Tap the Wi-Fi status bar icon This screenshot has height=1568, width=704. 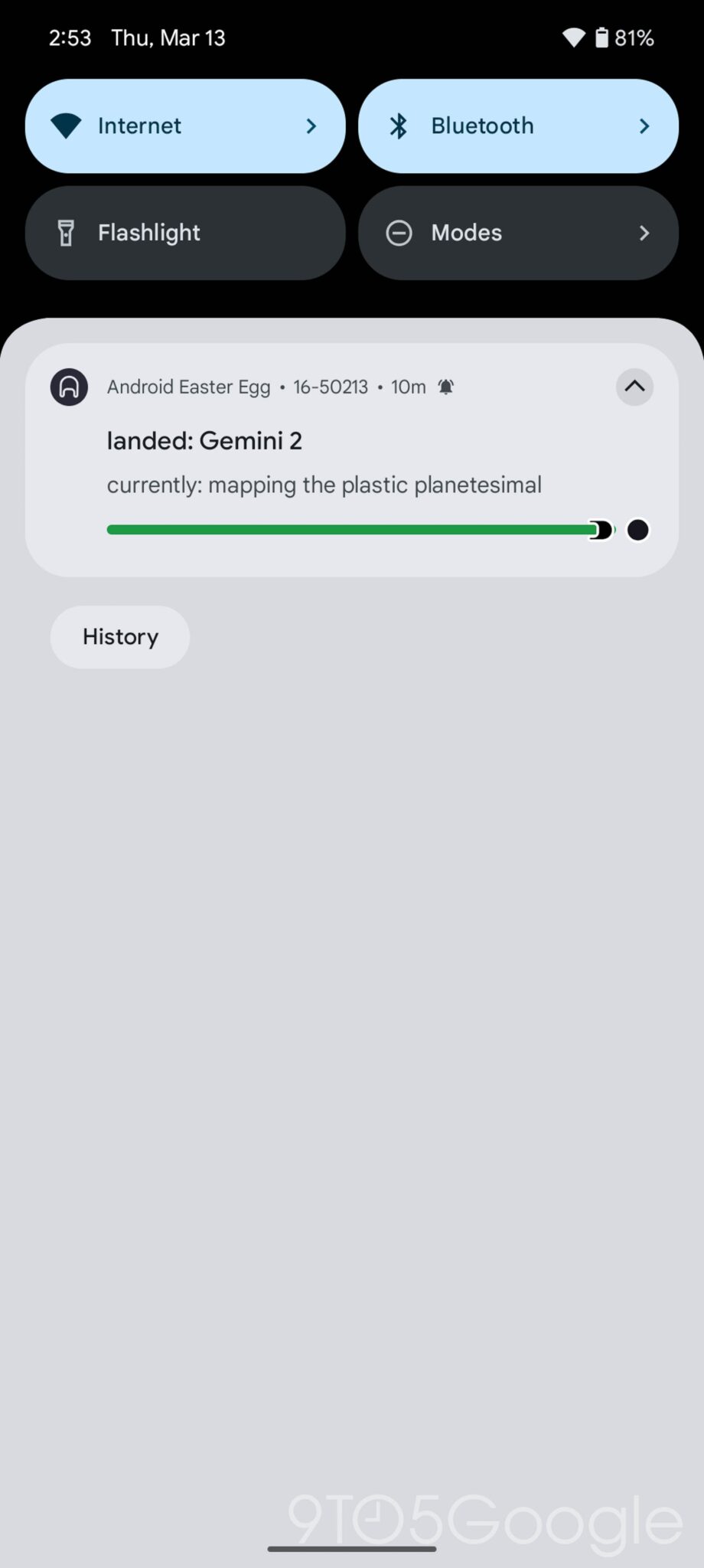coord(574,37)
